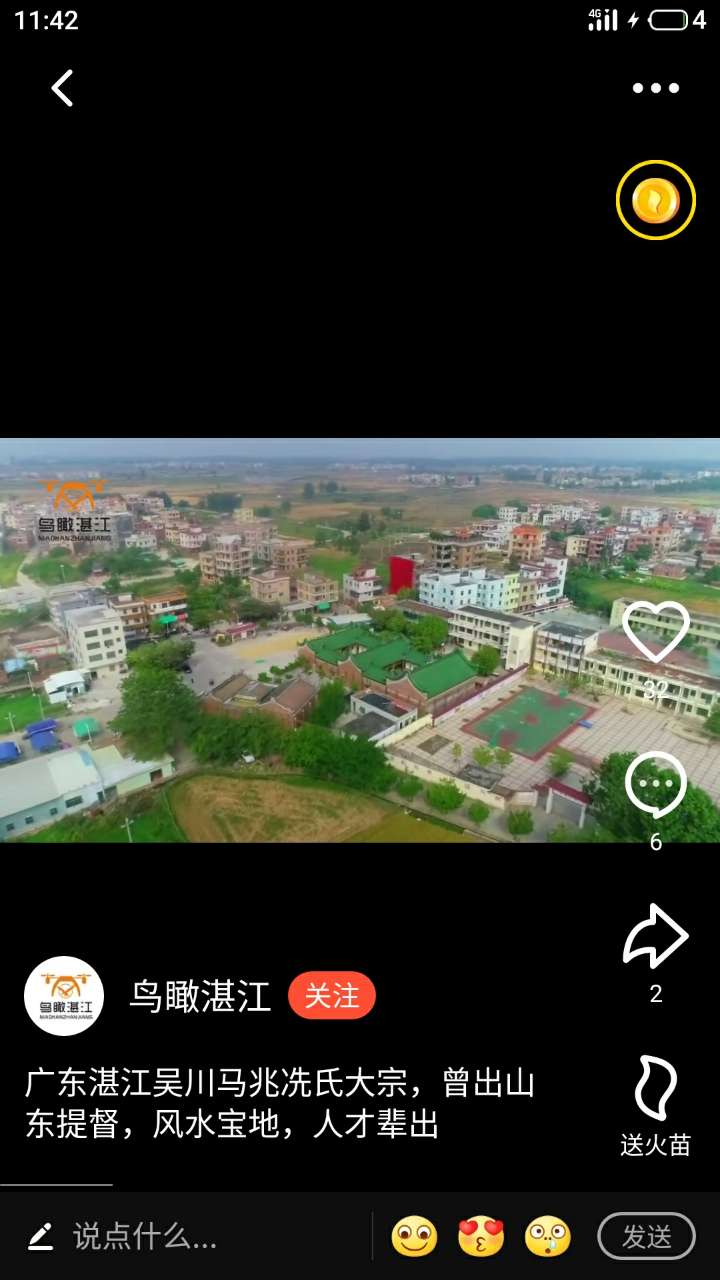The height and width of the screenshot is (1280, 720).
Task: Share this video via arrow icon
Action: click(x=655, y=936)
